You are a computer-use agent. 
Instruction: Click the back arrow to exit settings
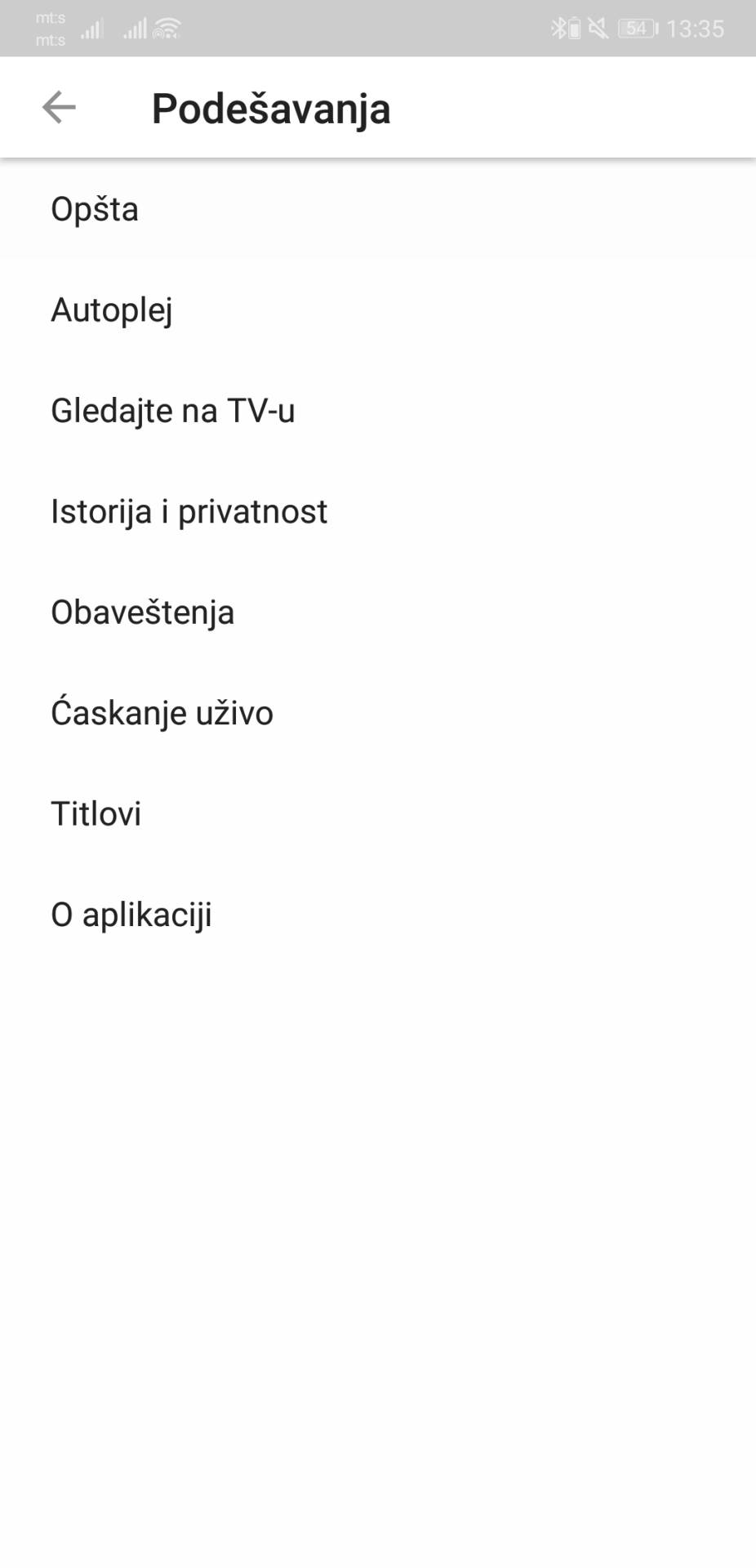pyautogui.click(x=57, y=107)
